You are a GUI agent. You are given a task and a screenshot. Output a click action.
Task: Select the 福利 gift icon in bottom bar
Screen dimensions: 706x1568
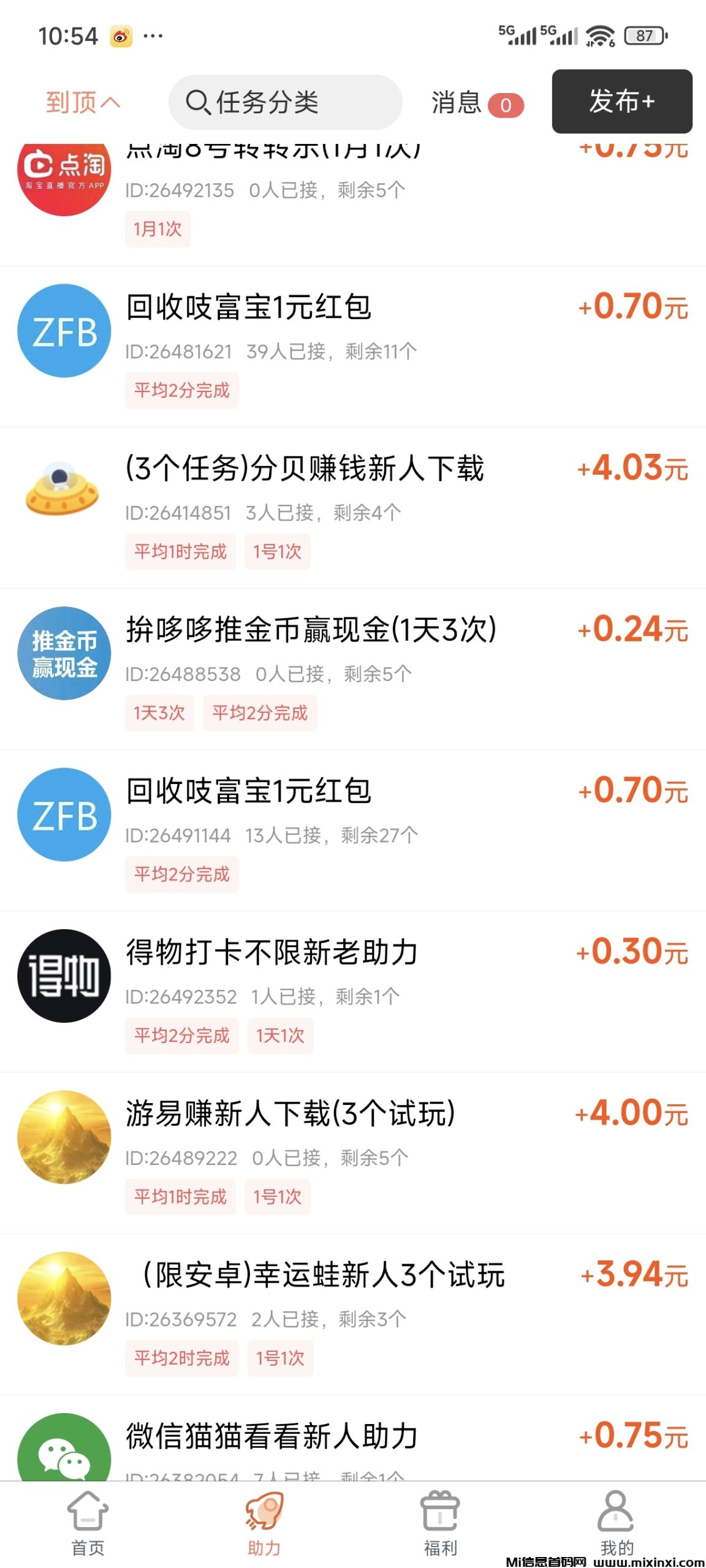[441, 1512]
